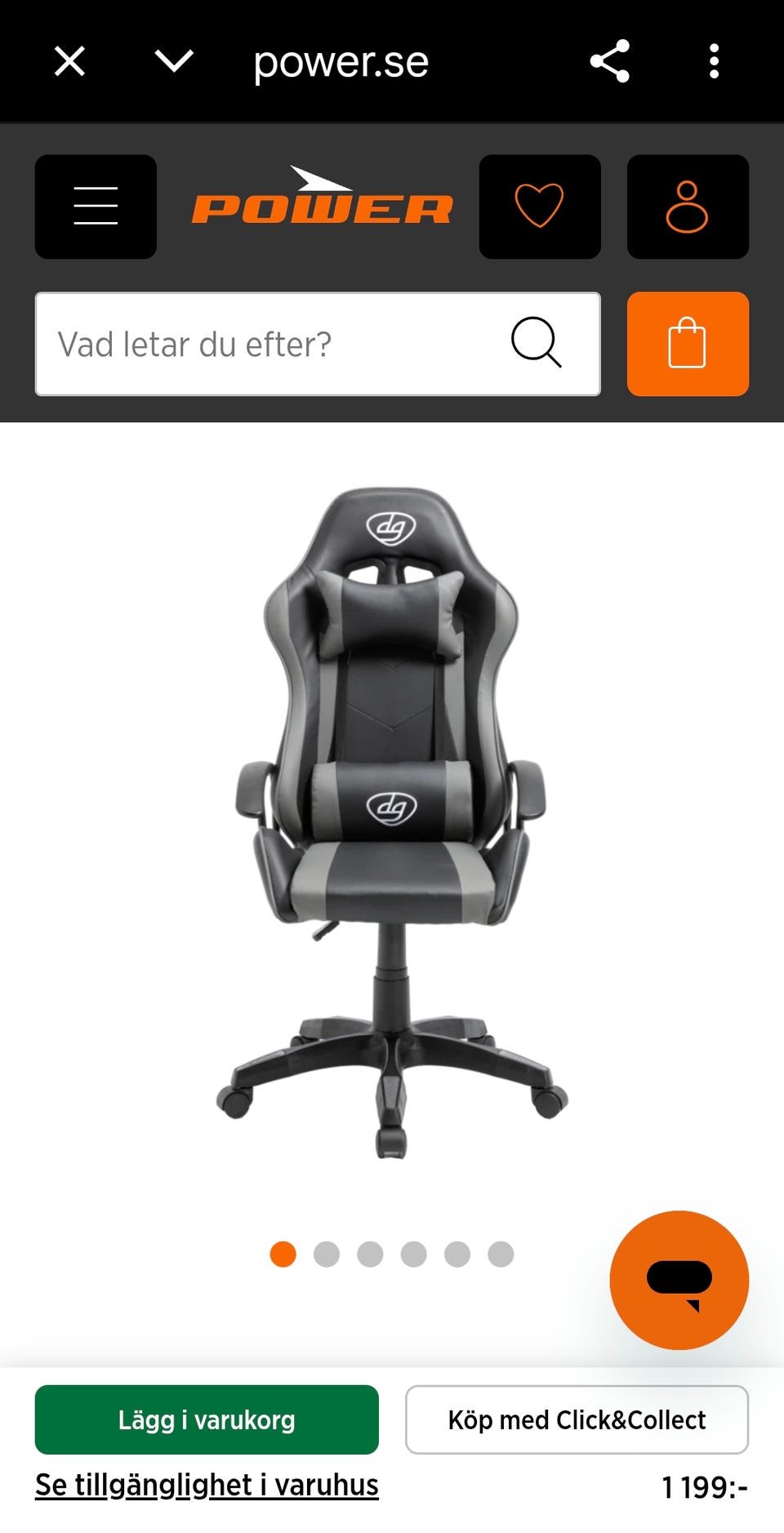Open 'Se tillgänglighet i varuhus' link
The image size is (784, 1533).
[207, 1485]
